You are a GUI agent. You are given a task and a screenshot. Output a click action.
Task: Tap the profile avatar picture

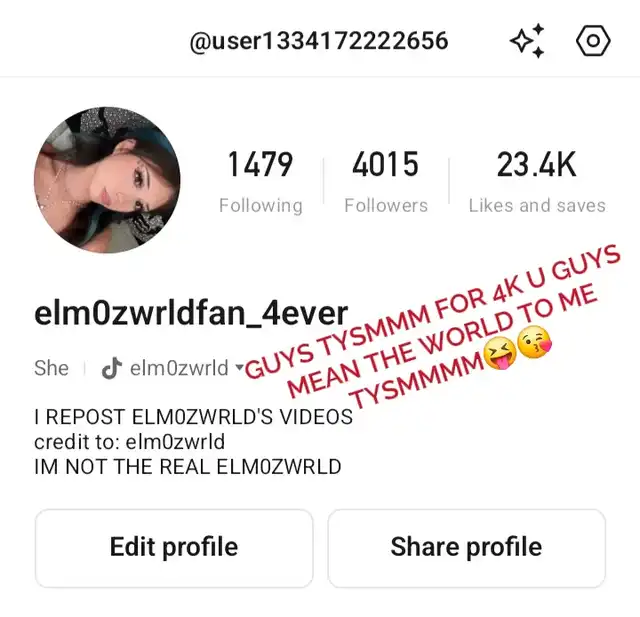(x=107, y=179)
